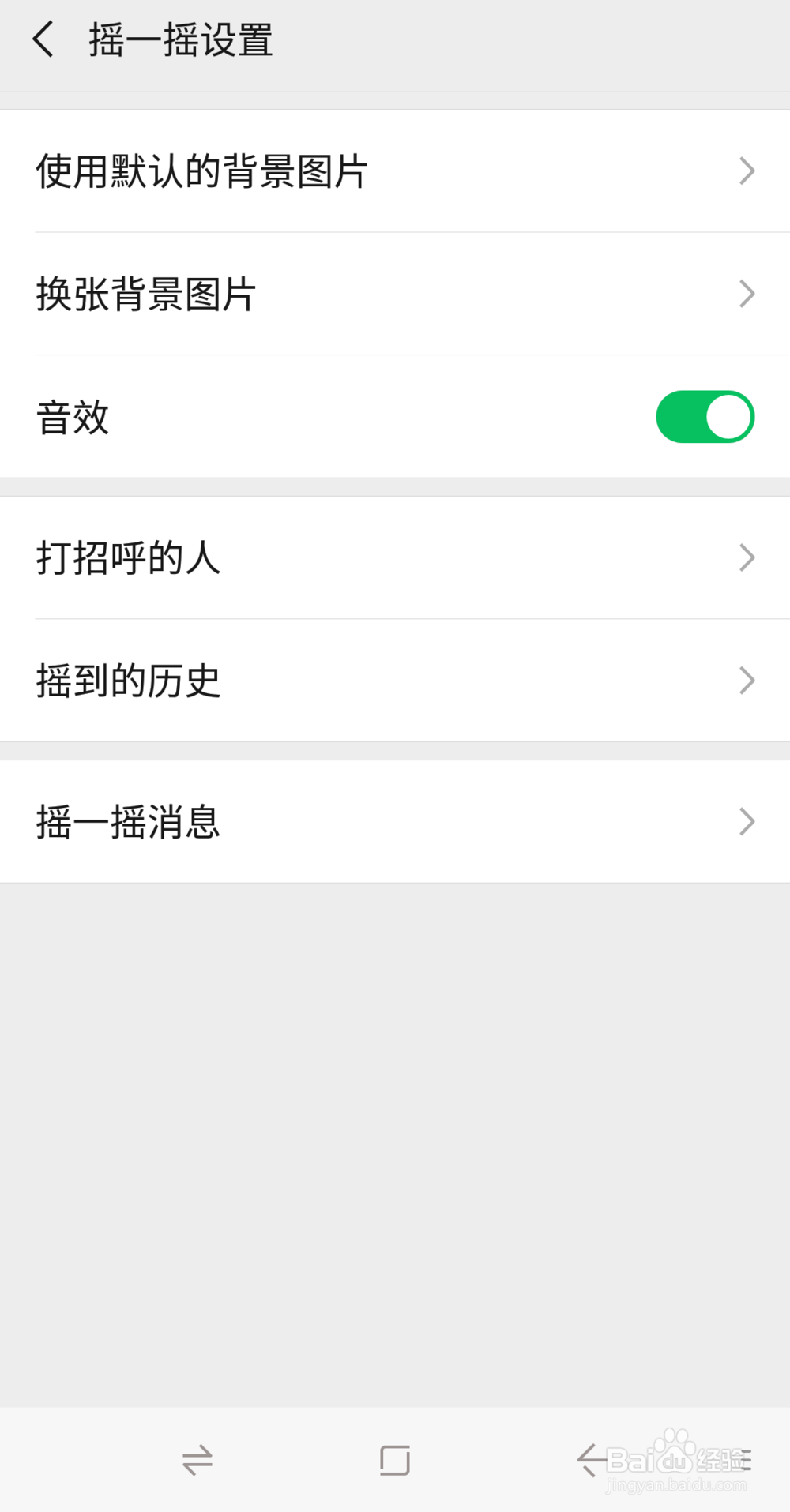Tap the chevron beside 使用默认的背景图片
The height and width of the screenshot is (1512, 790).
click(745, 171)
